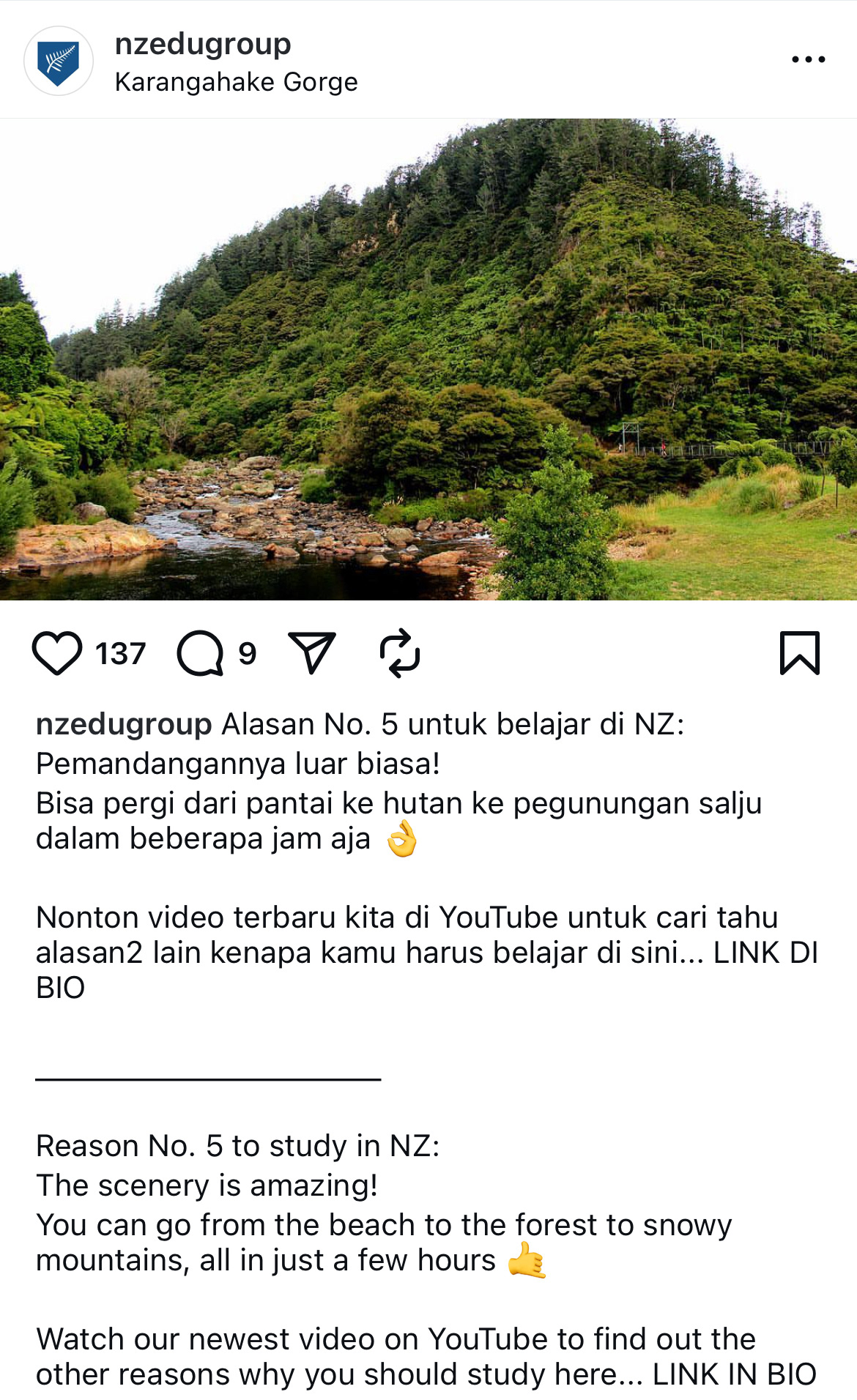Share the post via the paper plane icon
857x1400 pixels.
point(312,652)
